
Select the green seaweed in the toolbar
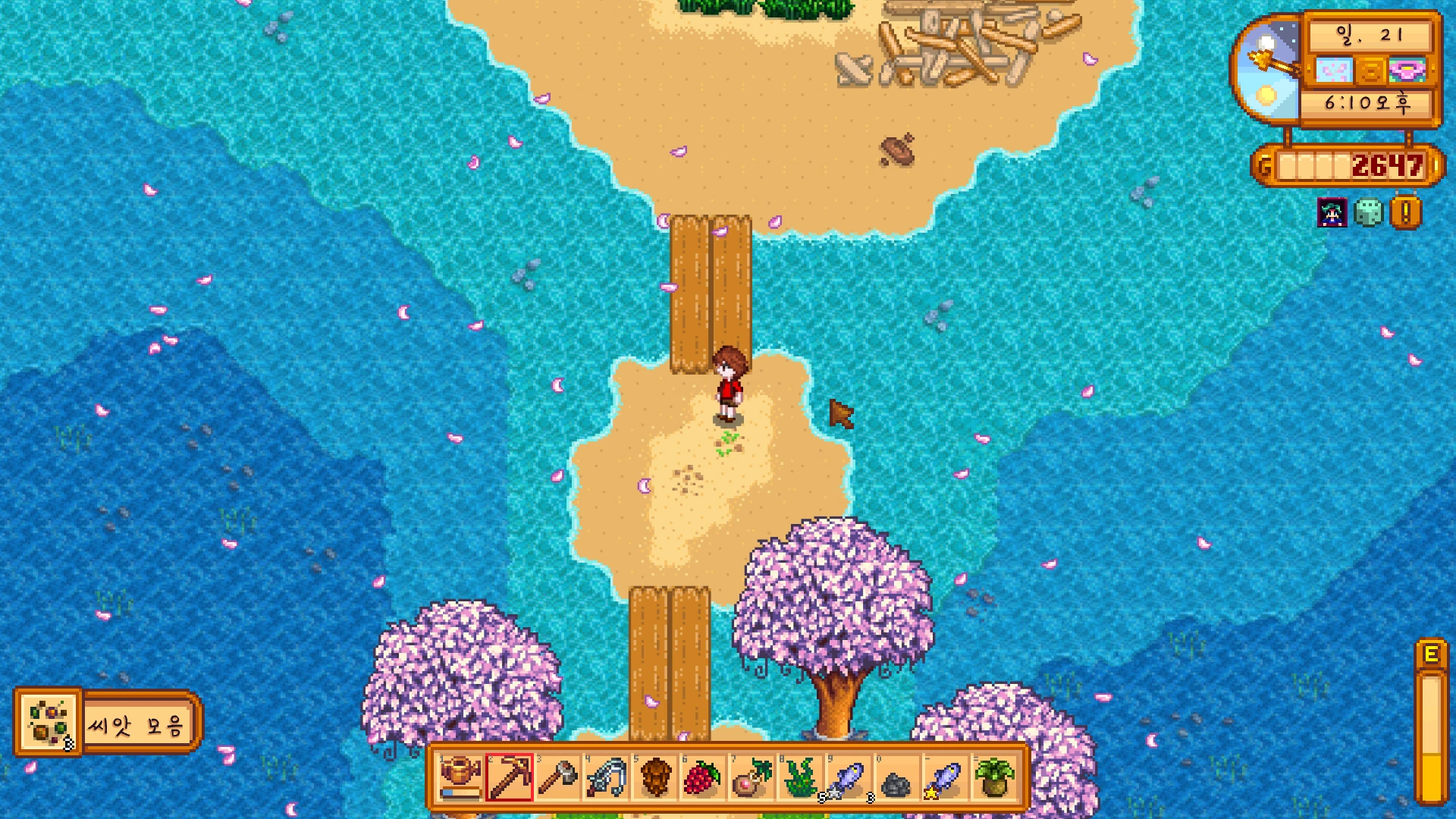point(800,777)
